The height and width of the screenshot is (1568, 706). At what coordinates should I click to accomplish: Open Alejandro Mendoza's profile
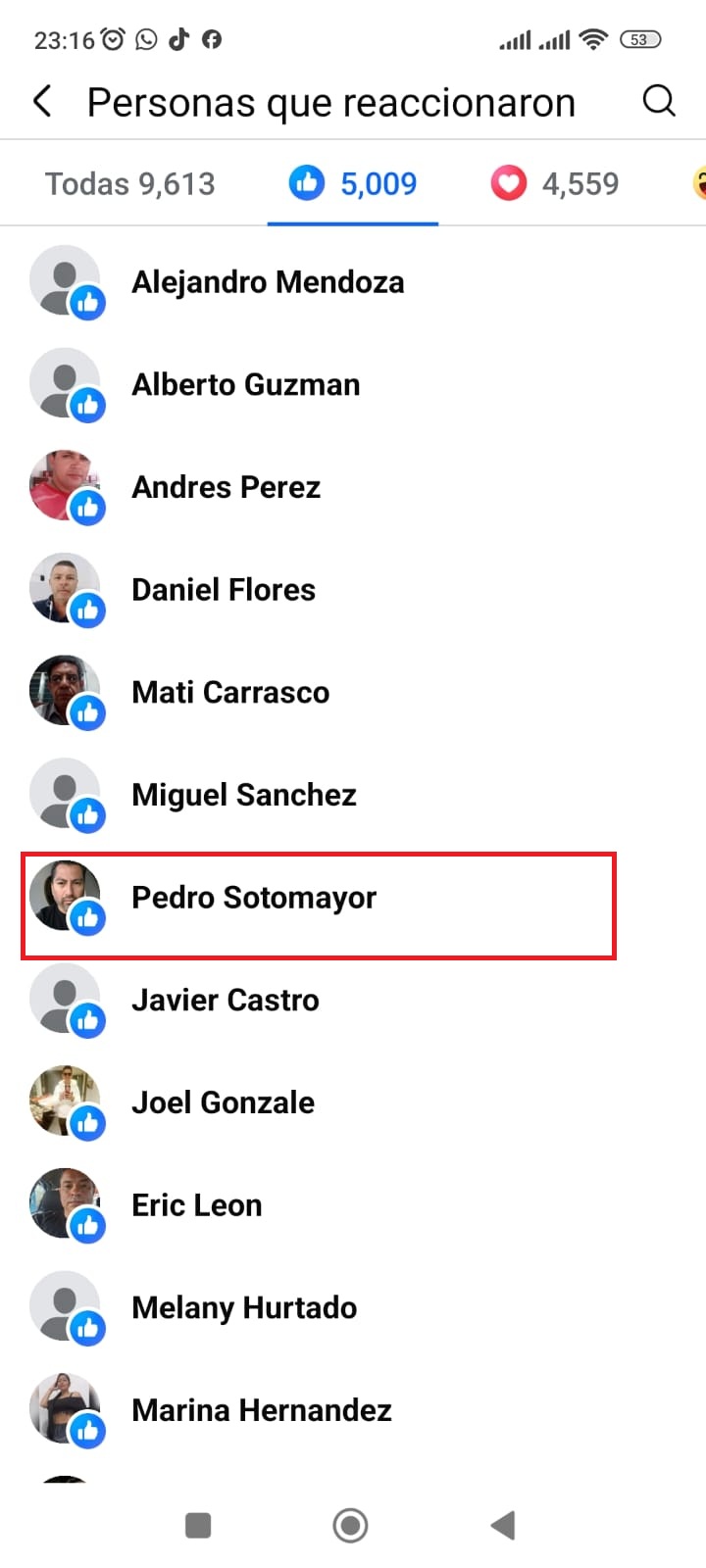coord(268,282)
